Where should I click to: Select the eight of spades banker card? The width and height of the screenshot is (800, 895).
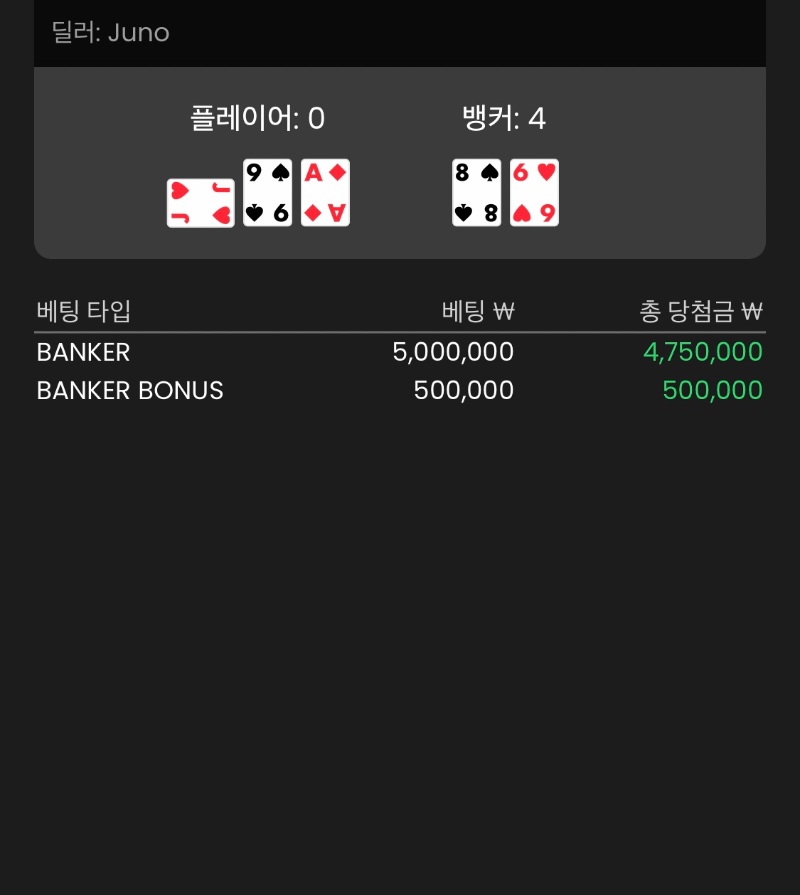pyautogui.click(x=477, y=192)
